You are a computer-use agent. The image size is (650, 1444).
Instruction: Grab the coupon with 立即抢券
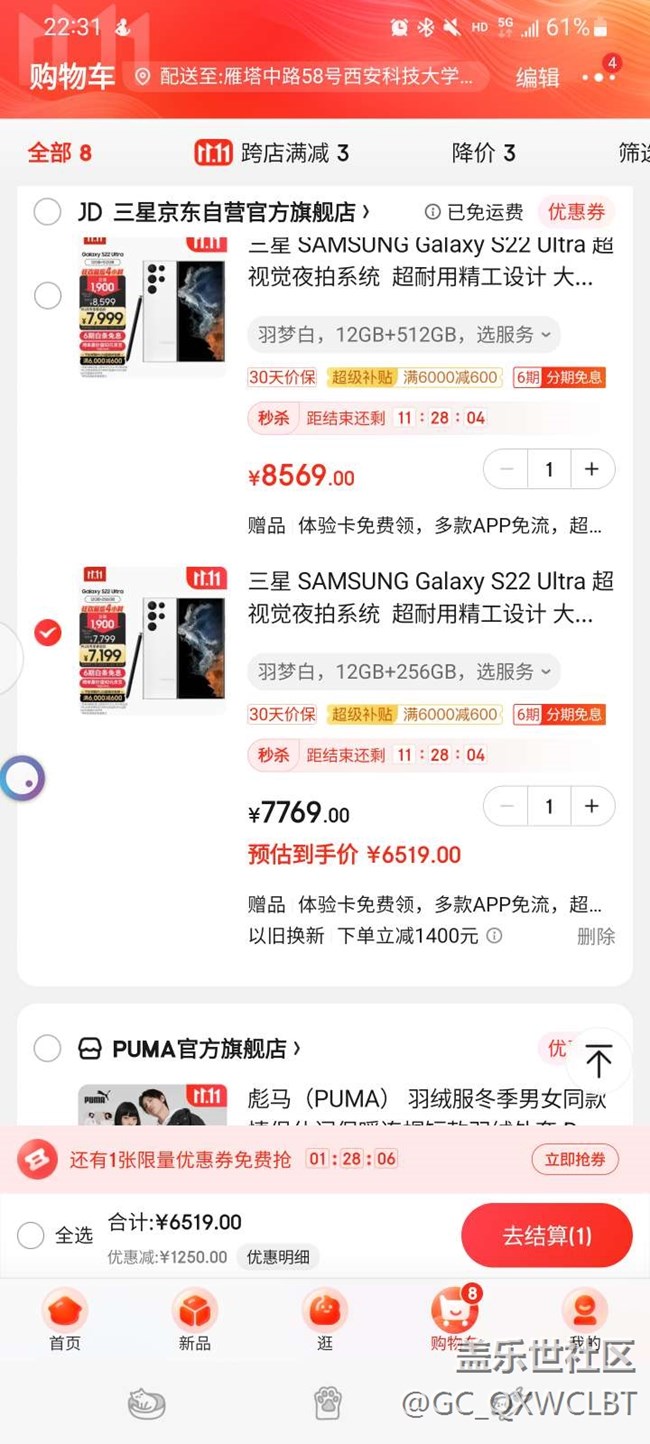[x=574, y=1159]
